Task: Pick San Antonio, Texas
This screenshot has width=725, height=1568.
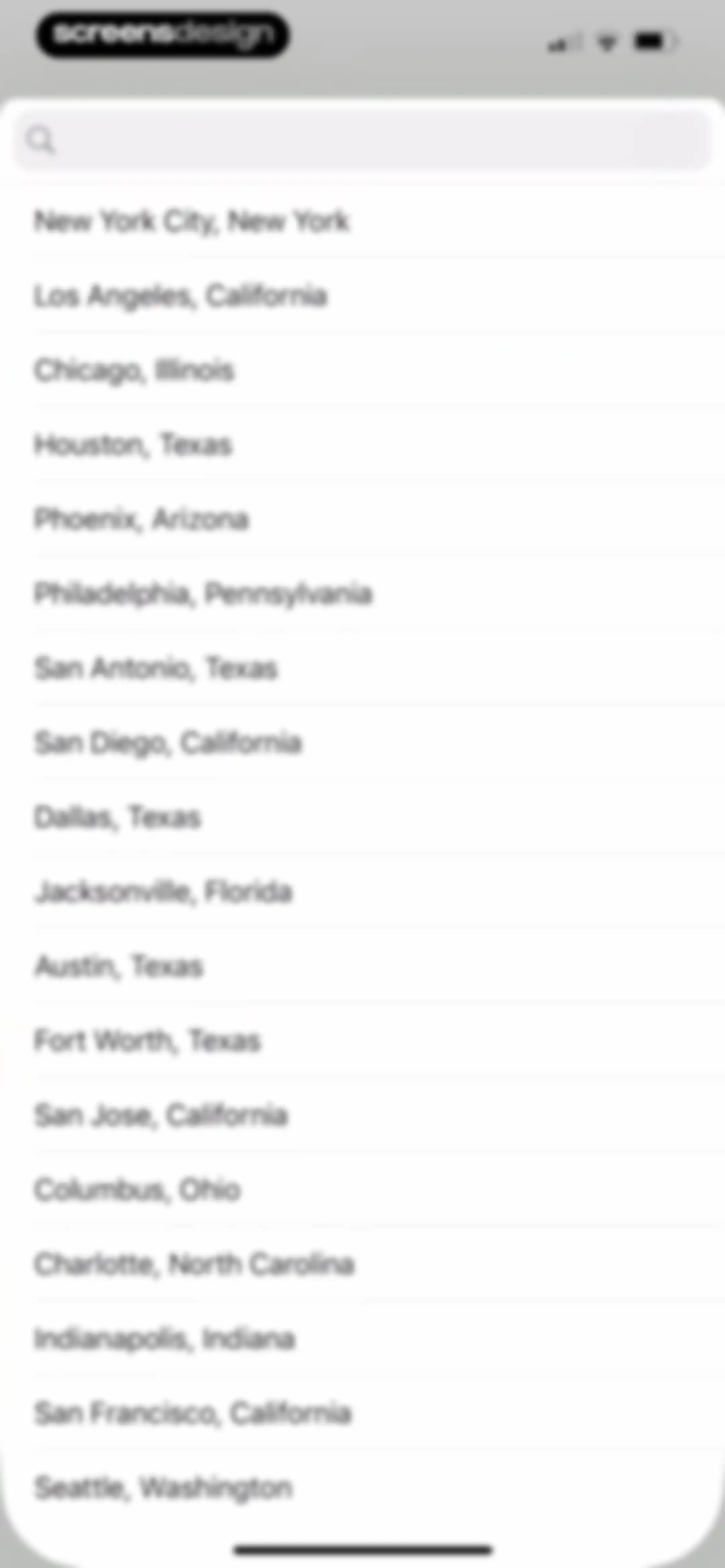Action: click(363, 668)
